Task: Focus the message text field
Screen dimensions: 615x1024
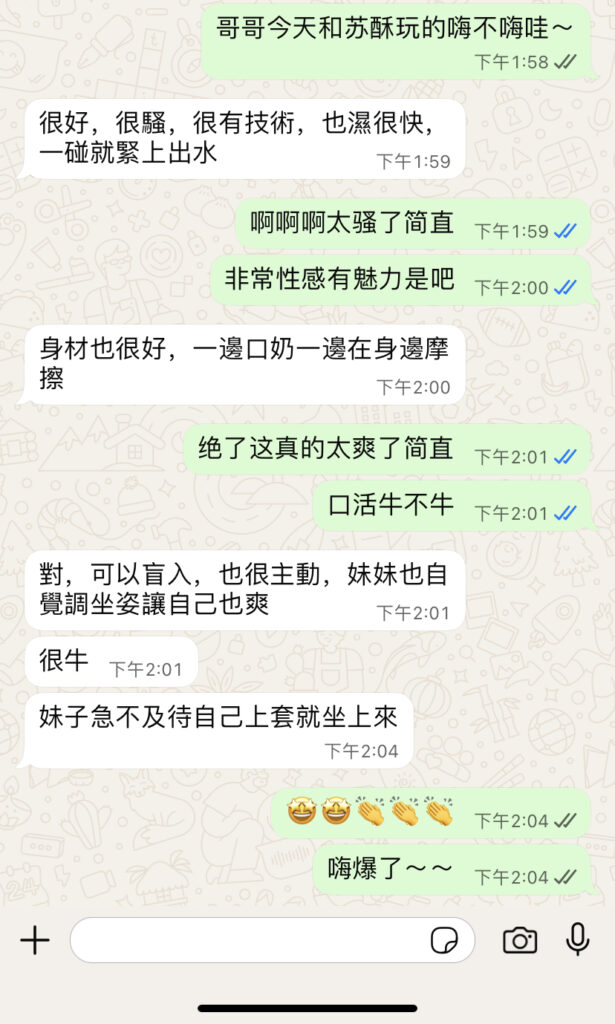Action: [x=245, y=940]
